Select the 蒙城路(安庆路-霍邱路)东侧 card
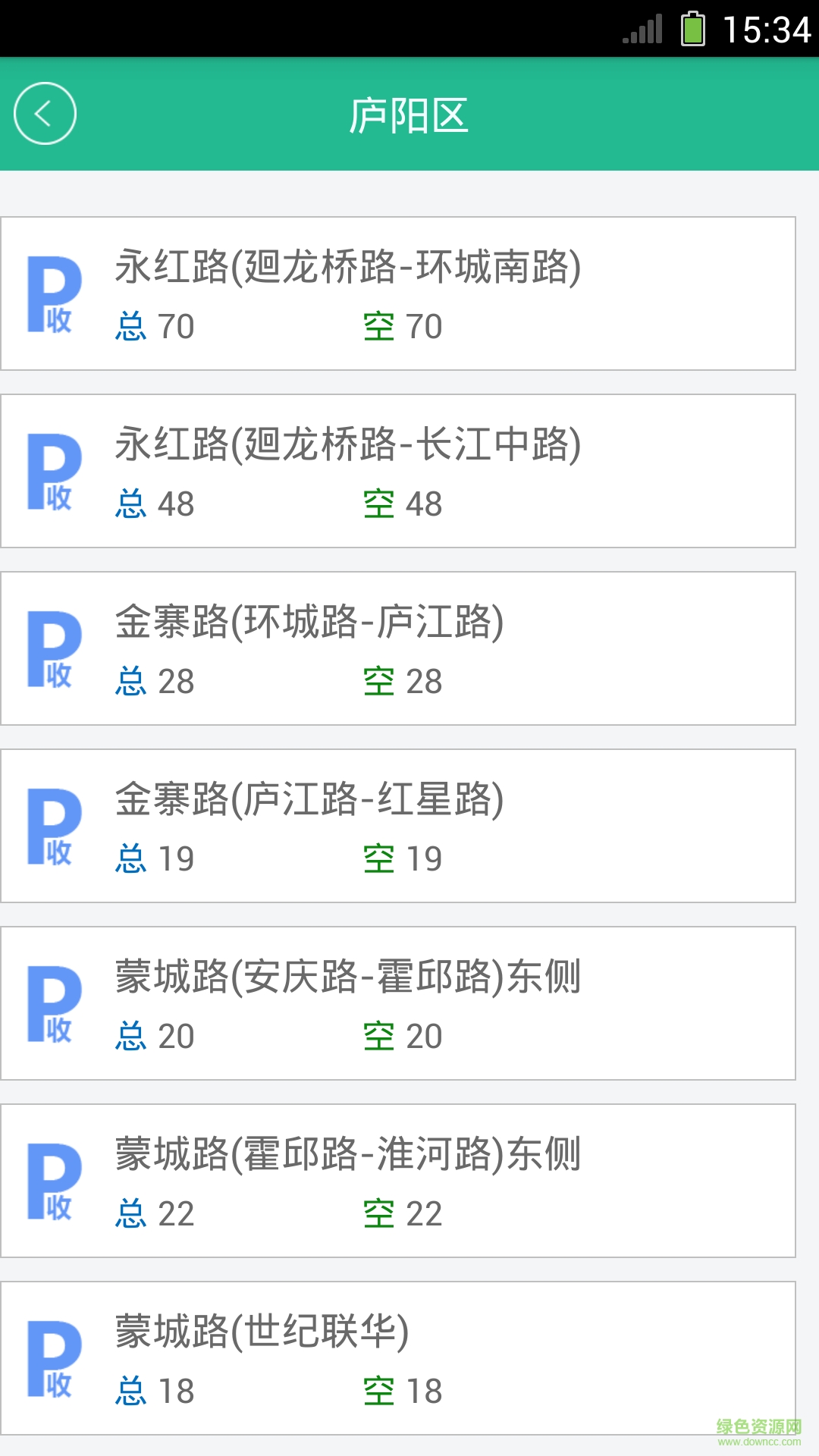This screenshot has height=1456, width=819. coord(409,1003)
